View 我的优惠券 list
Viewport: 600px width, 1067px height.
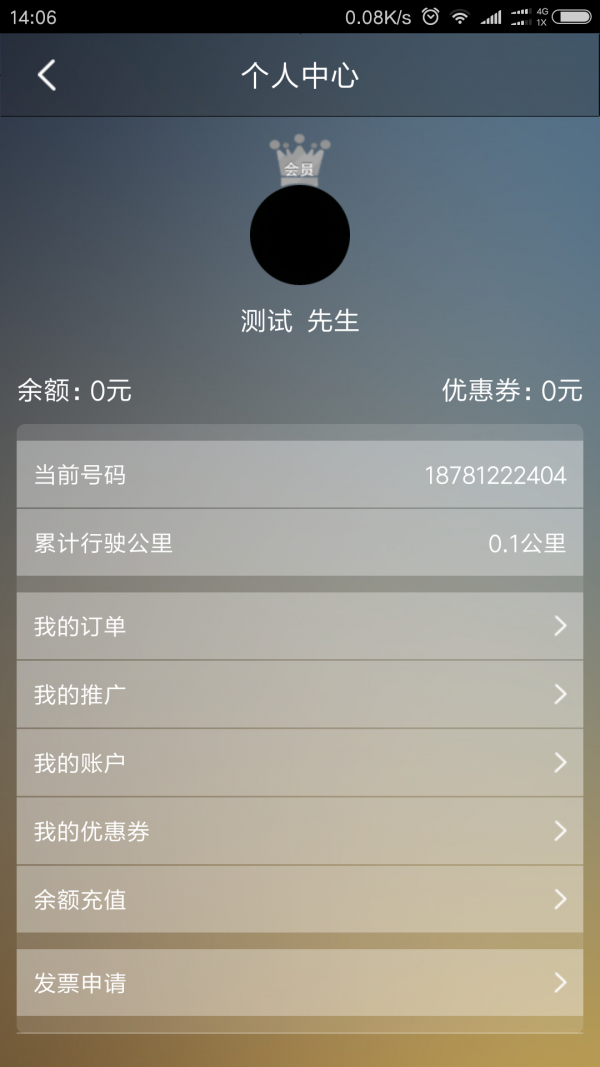point(299,832)
